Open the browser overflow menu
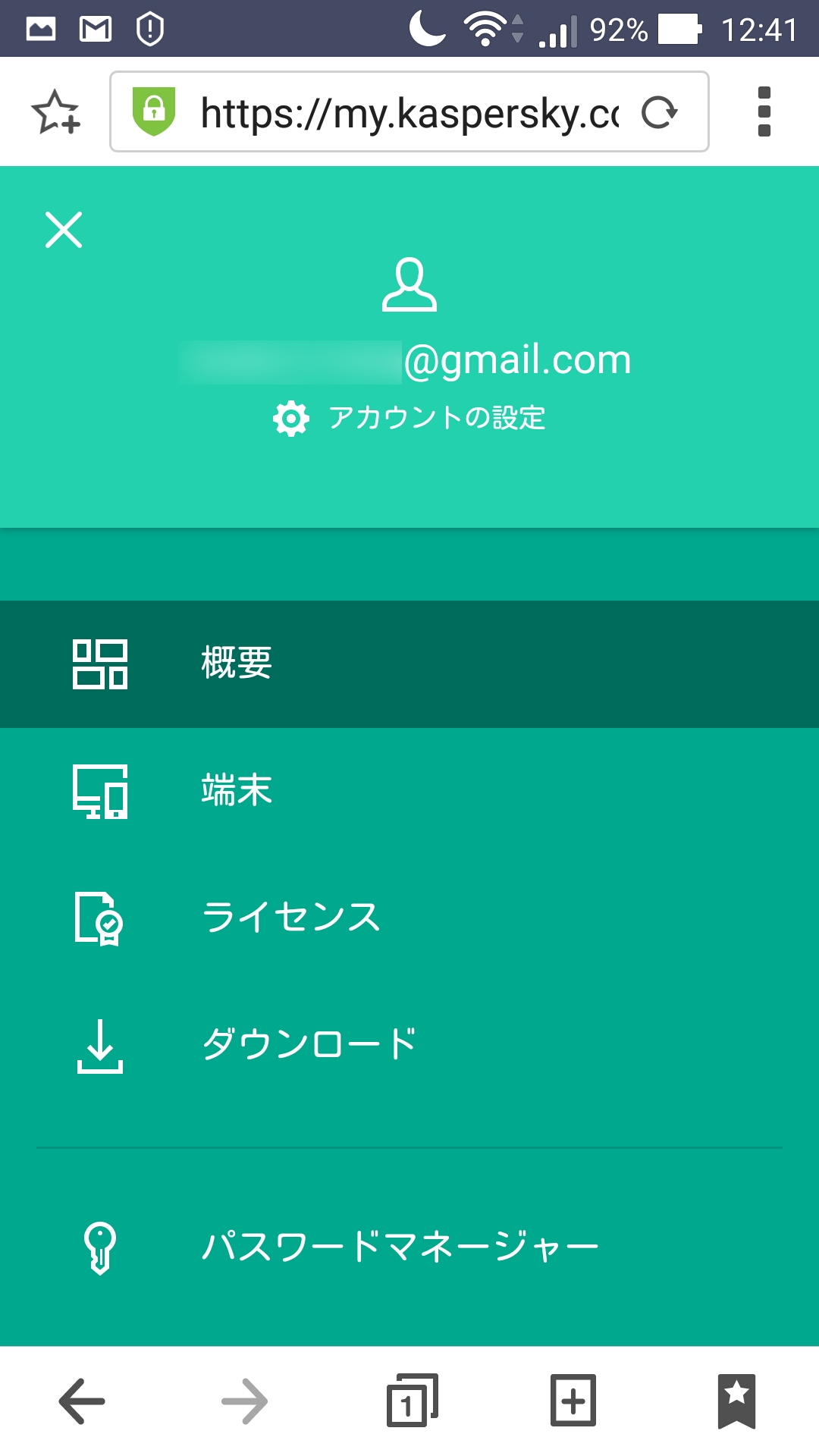The width and height of the screenshot is (819, 1456). 764,111
